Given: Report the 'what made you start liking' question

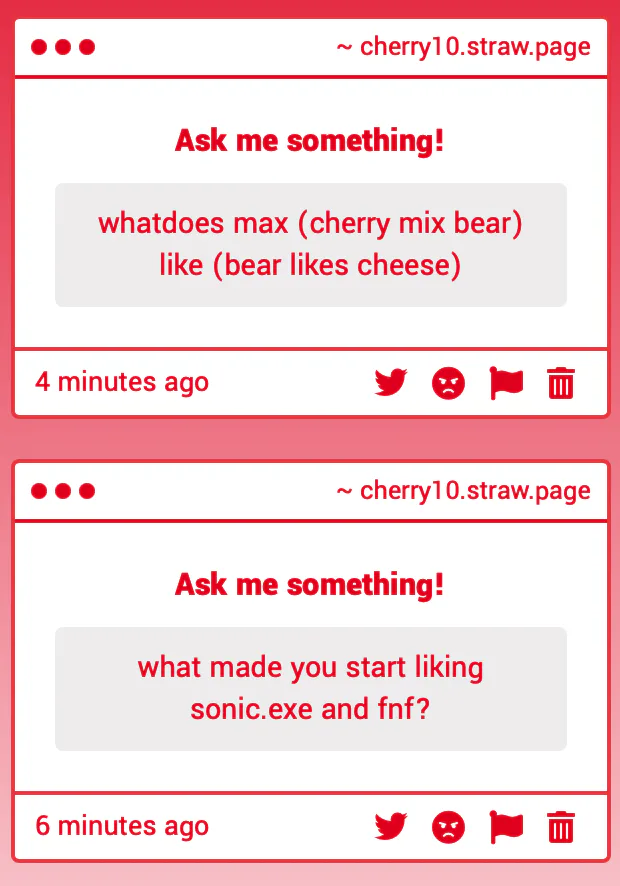Looking at the screenshot, I should (506, 826).
